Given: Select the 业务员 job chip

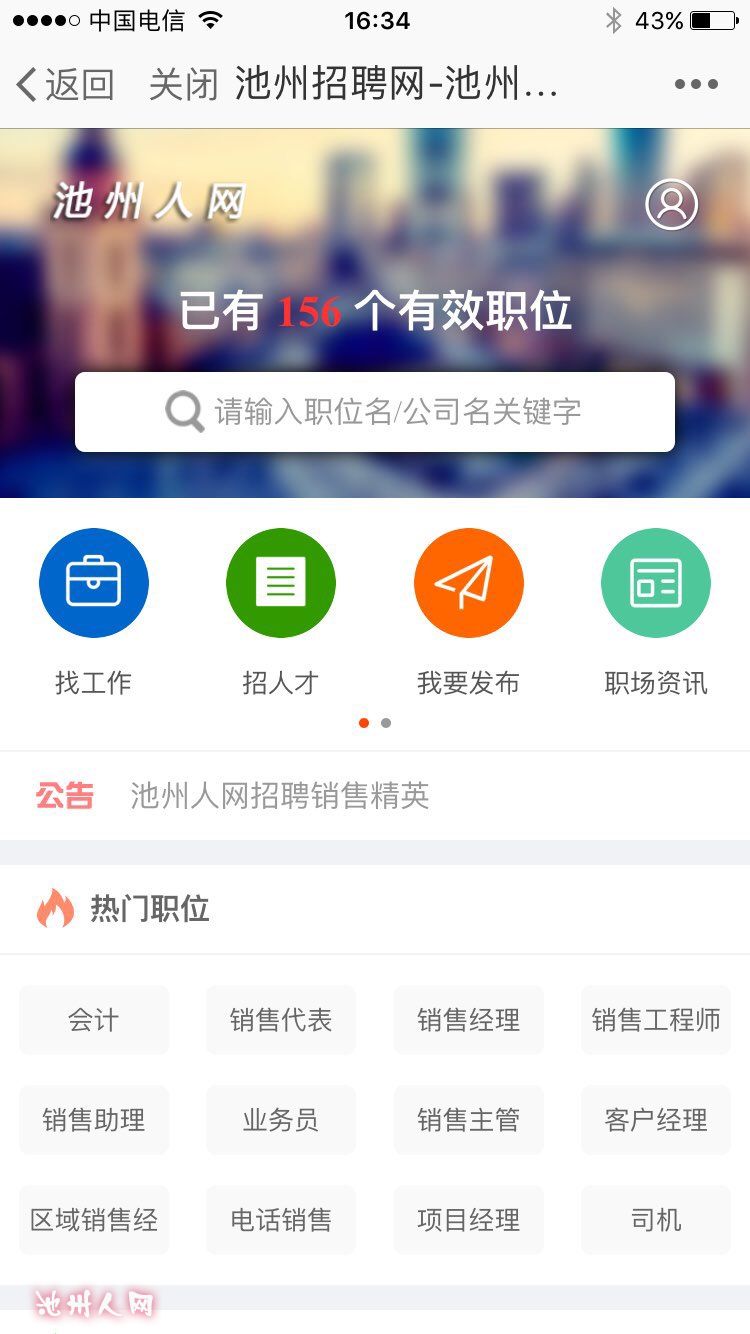Looking at the screenshot, I should [281, 1120].
